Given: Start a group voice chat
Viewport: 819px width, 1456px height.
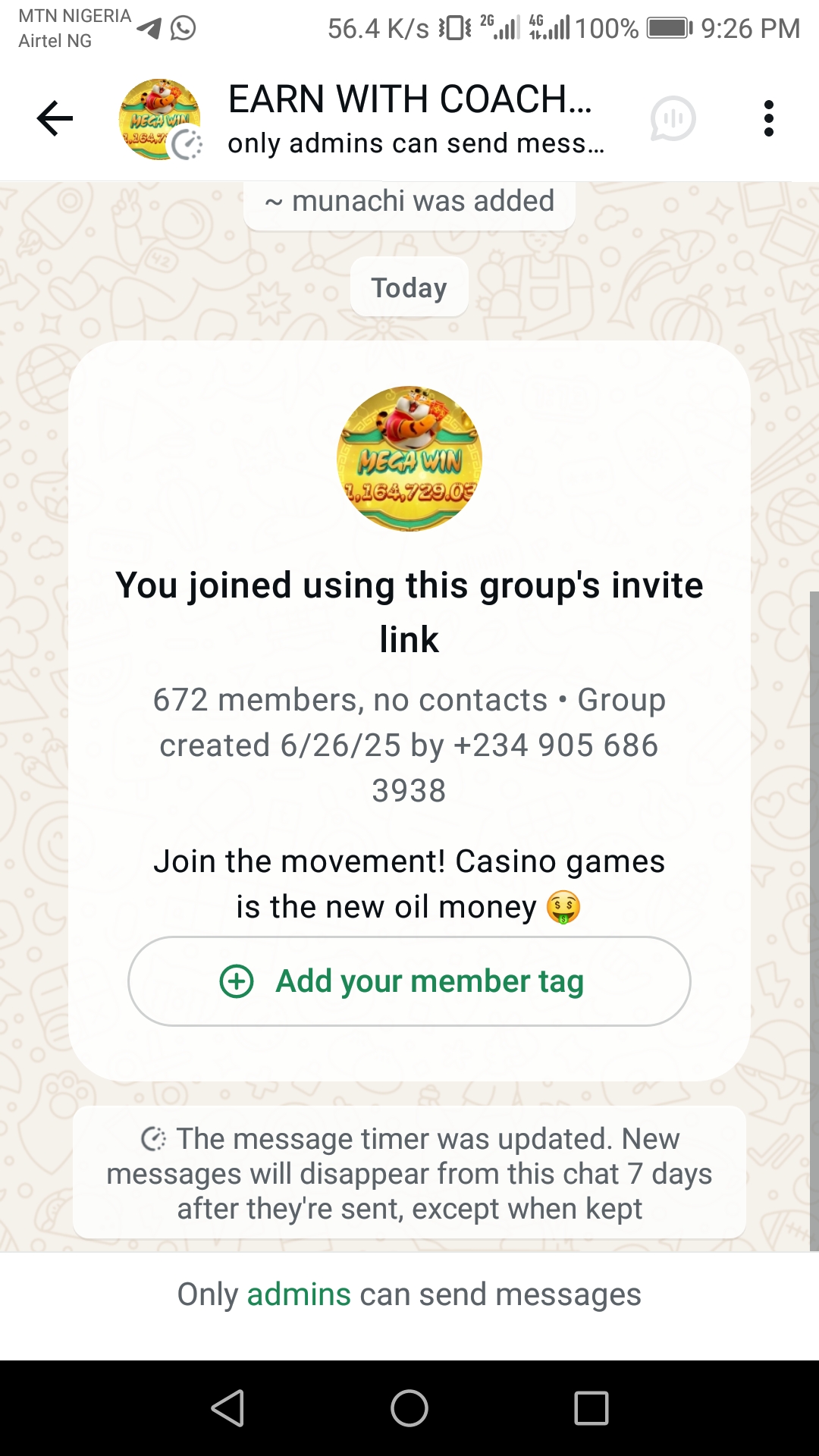Looking at the screenshot, I should point(673,119).
